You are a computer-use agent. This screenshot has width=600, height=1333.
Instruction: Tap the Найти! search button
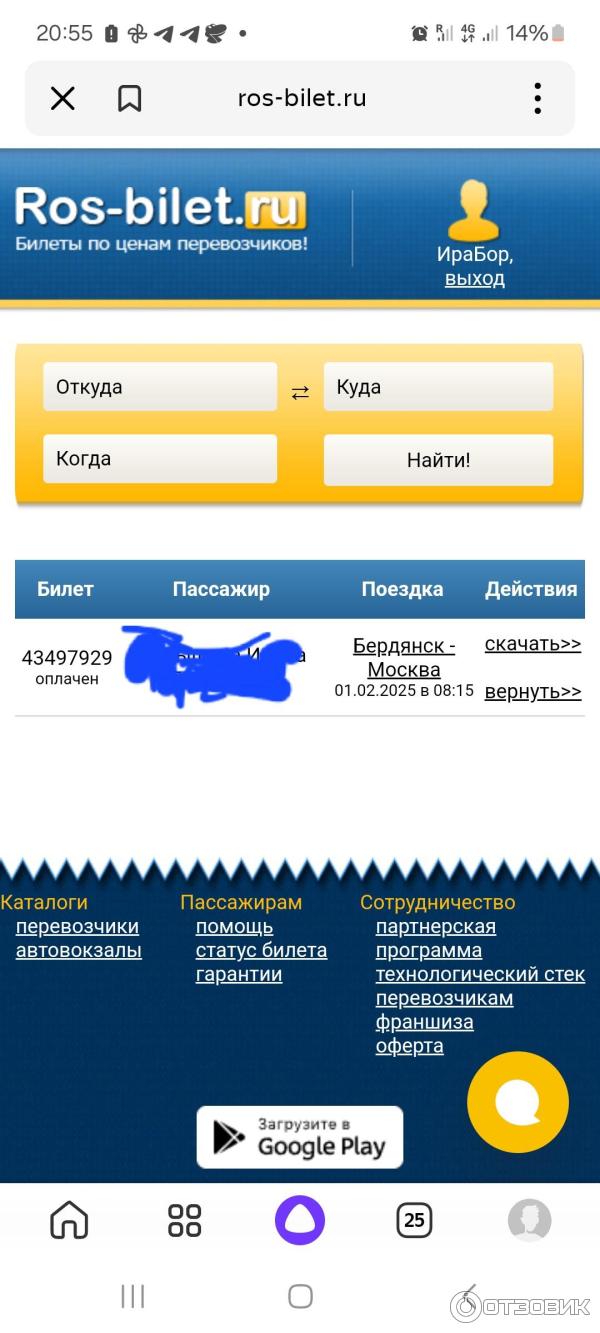[x=438, y=460]
